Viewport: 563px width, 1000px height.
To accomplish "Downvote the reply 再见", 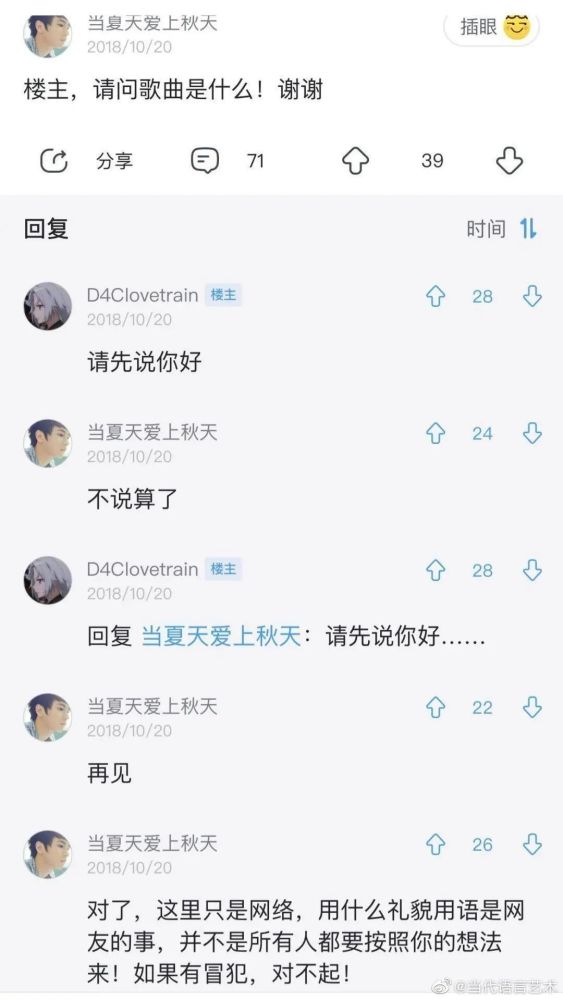I will (x=532, y=707).
